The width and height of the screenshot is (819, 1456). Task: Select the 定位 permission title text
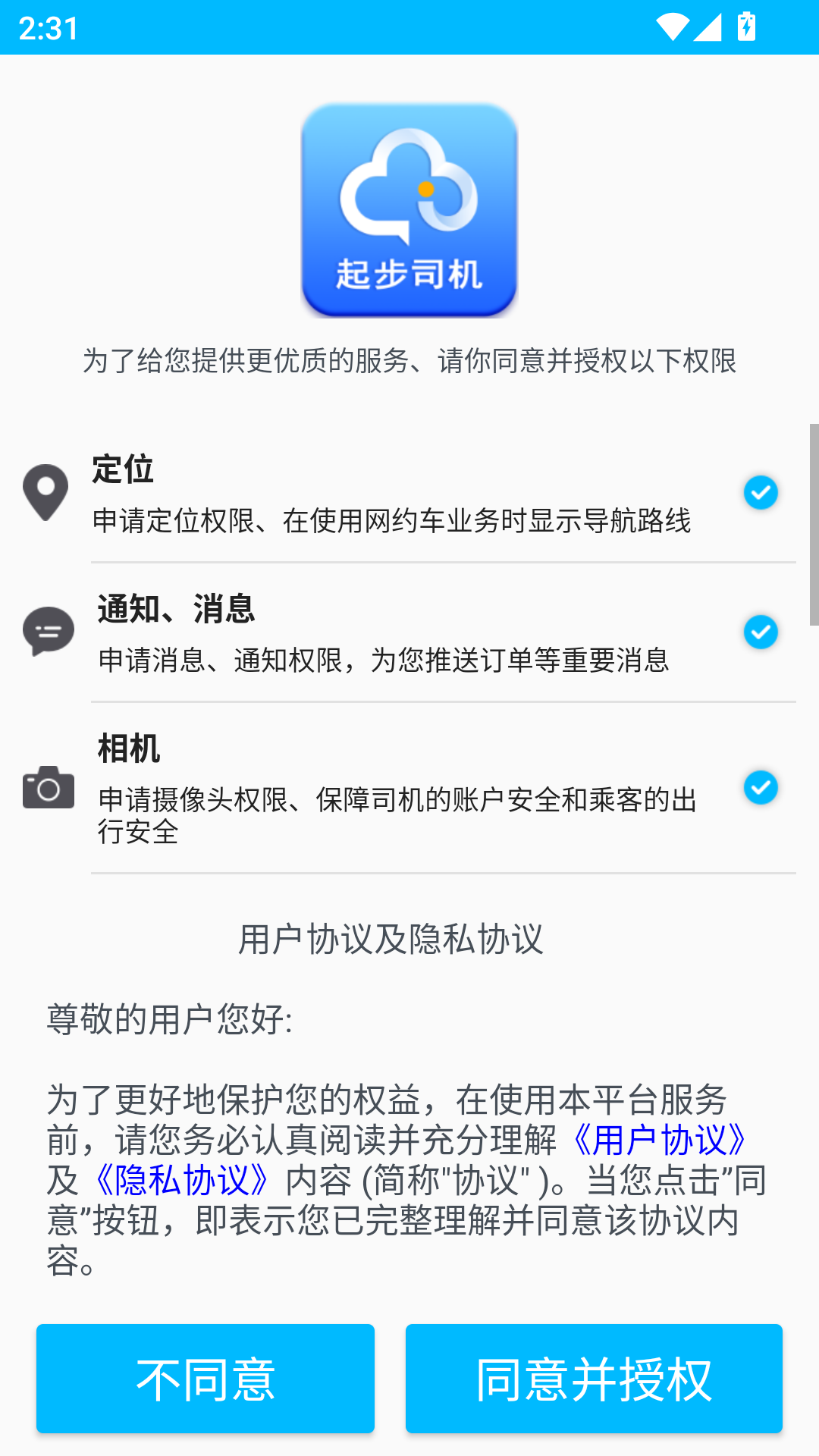click(124, 470)
